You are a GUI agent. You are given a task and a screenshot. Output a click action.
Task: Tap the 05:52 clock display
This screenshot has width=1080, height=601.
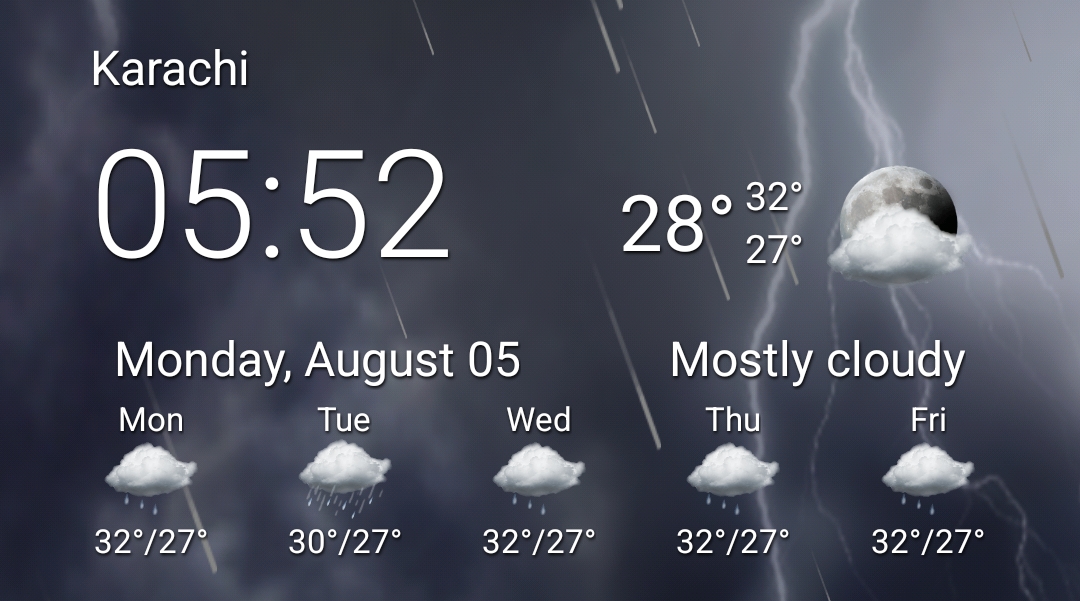tap(273, 206)
